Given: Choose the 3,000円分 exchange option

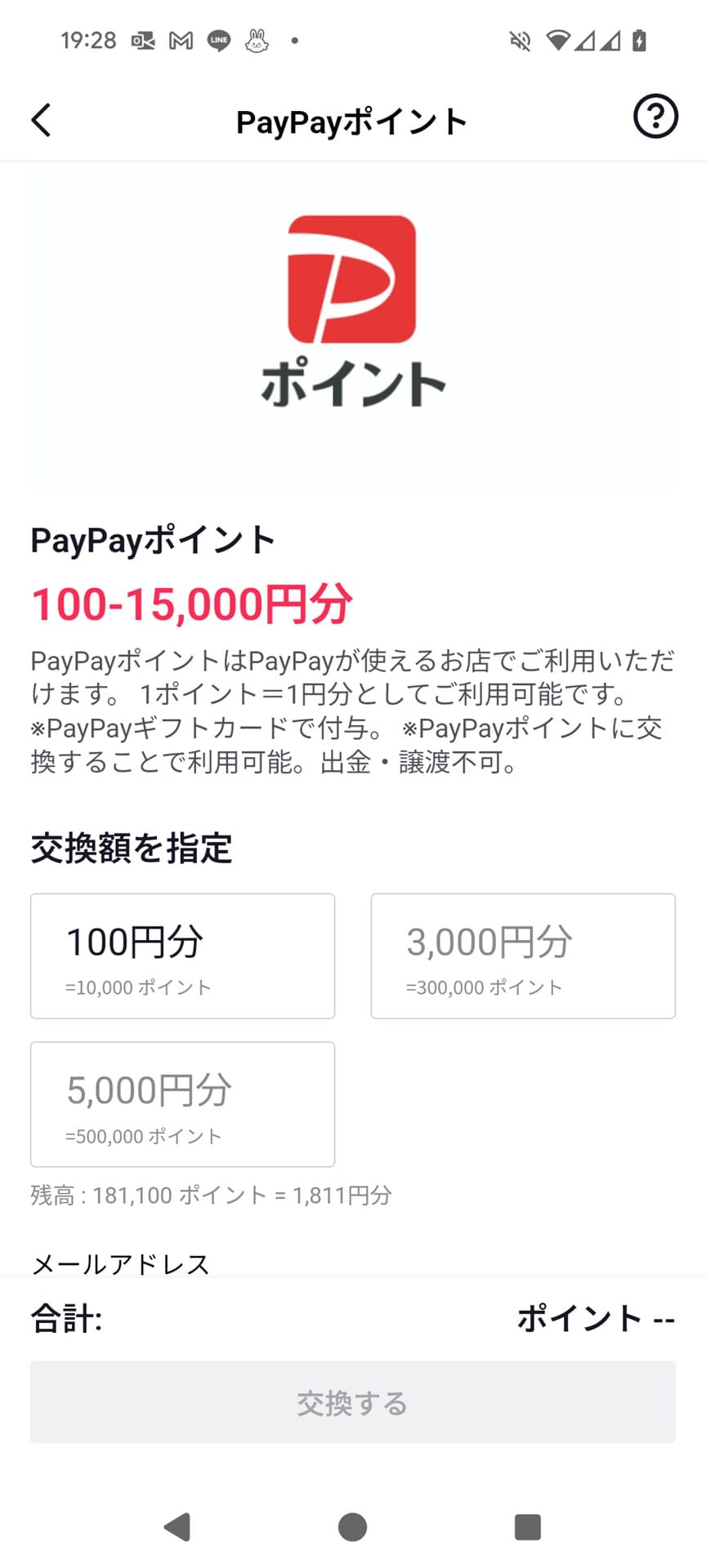Looking at the screenshot, I should pyautogui.click(x=523, y=955).
